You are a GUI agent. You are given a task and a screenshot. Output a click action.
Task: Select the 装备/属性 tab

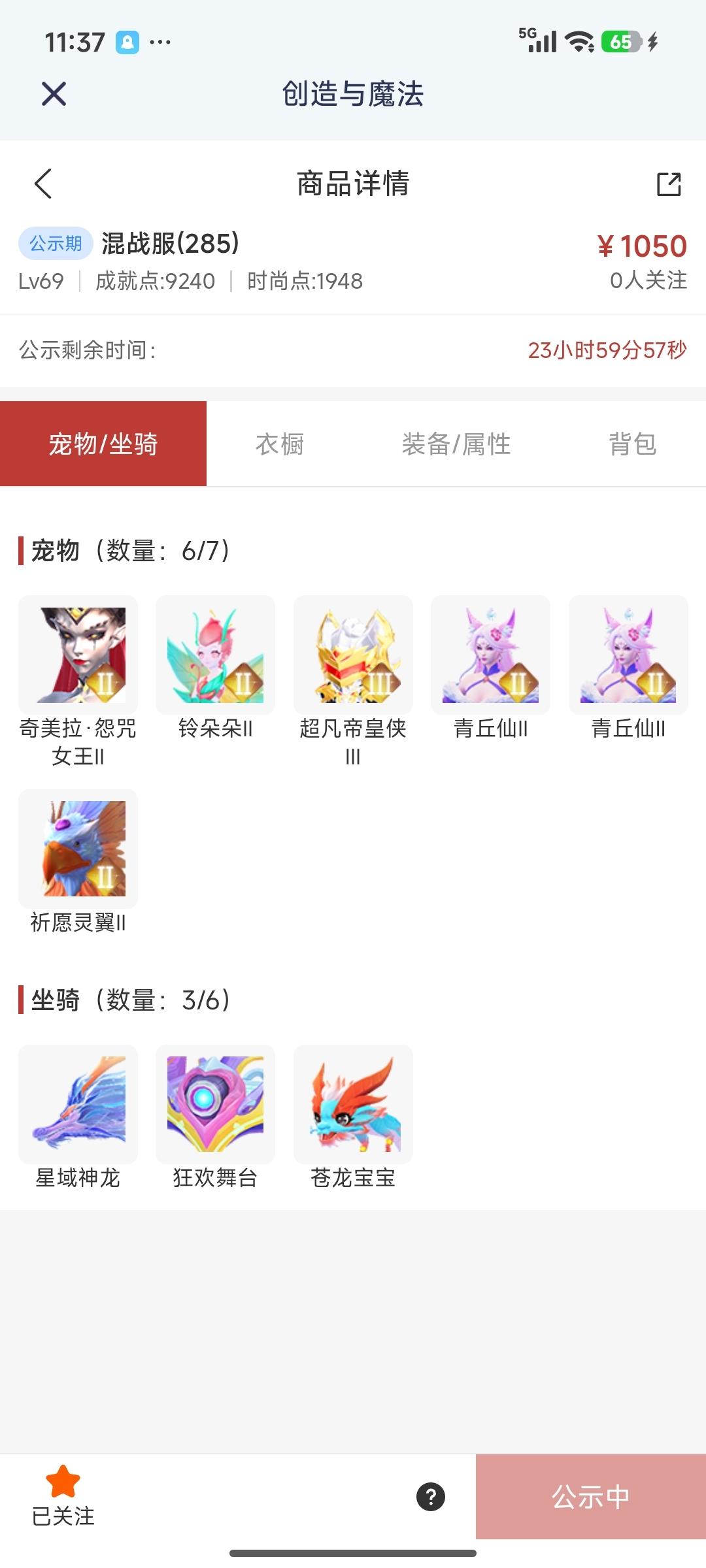[x=458, y=444]
